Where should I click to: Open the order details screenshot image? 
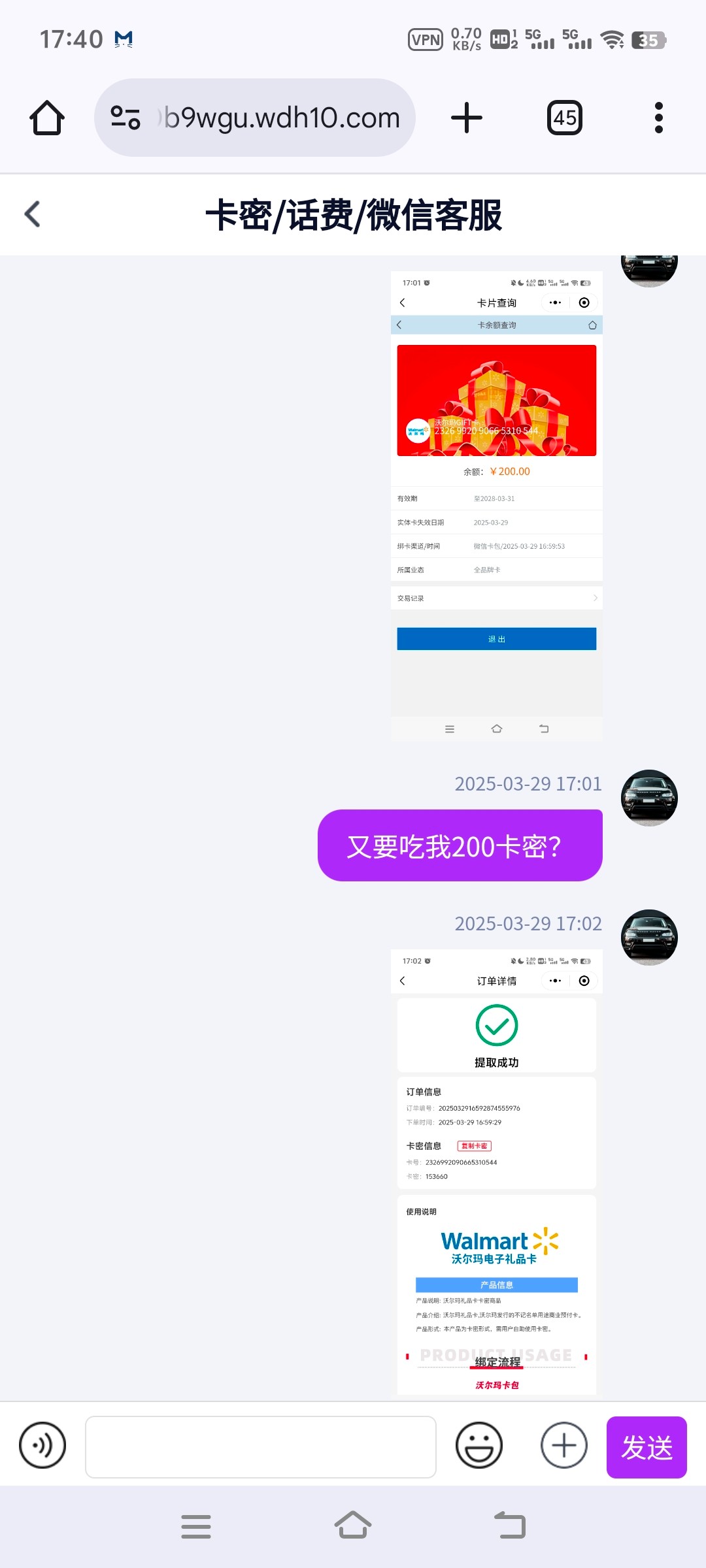pos(496,1169)
